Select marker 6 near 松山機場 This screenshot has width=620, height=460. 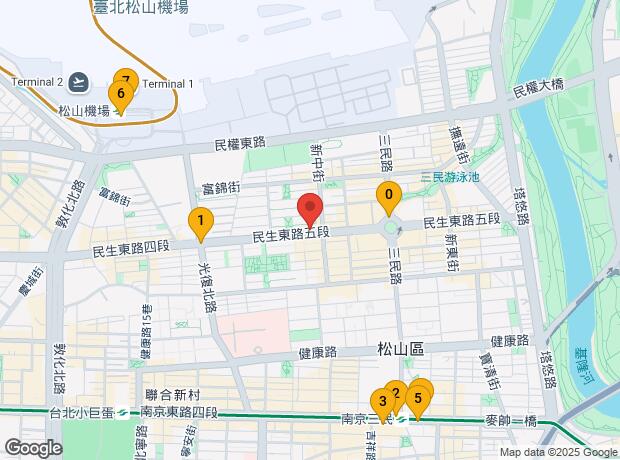coord(121,96)
